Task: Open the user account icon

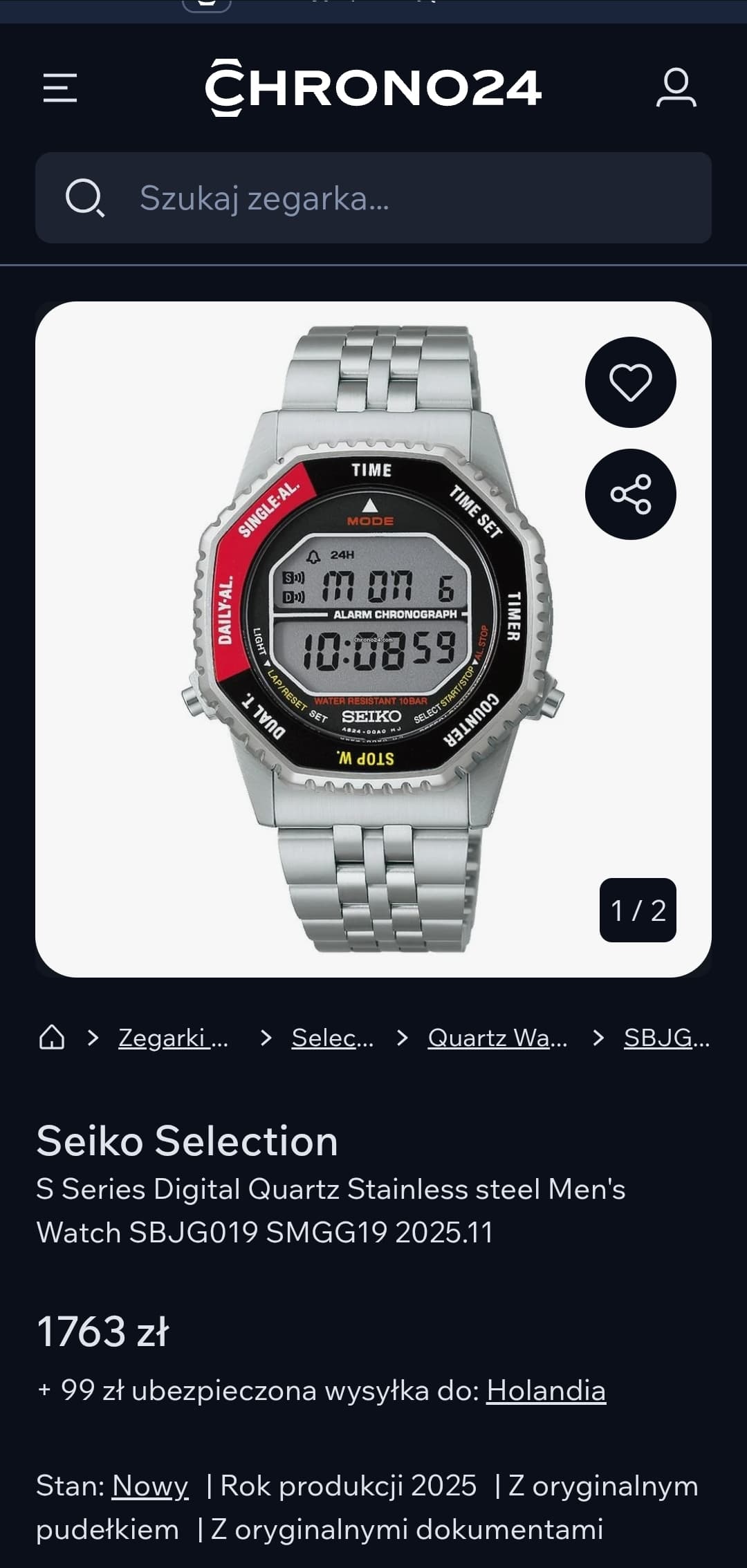Action: (676, 88)
